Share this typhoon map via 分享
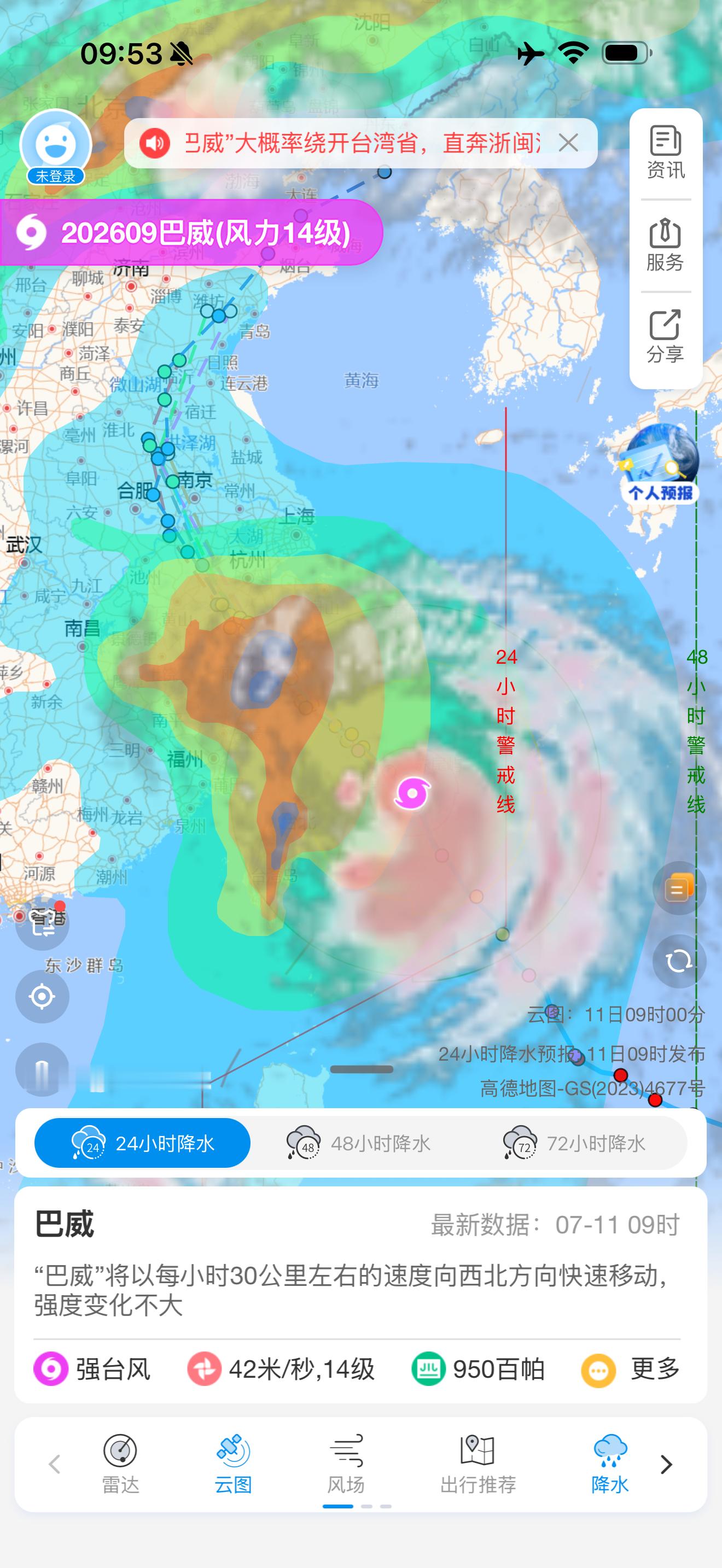Image resolution: width=722 pixels, height=1568 pixels. [665, 337]
